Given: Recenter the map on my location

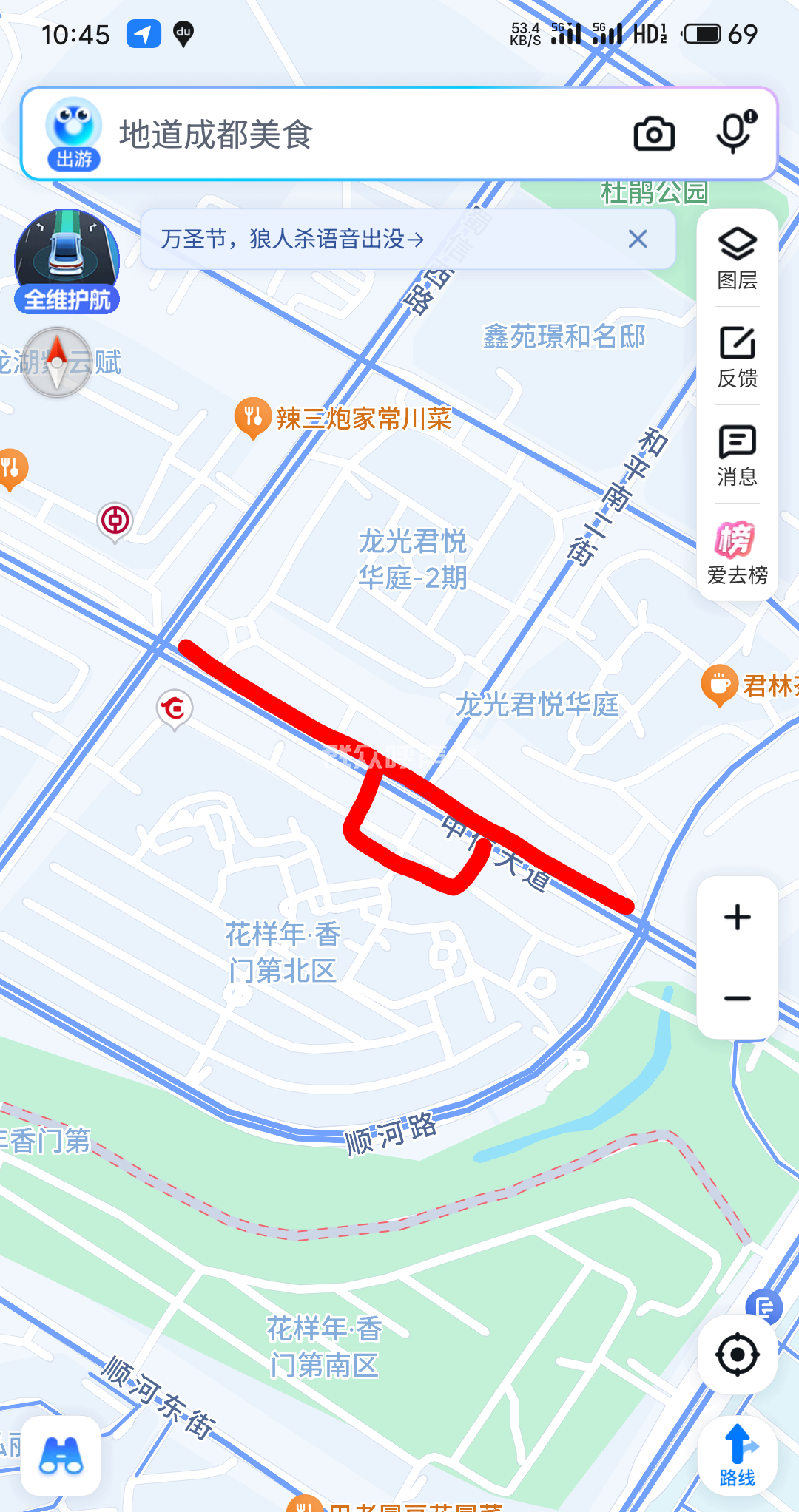Looking at the screenshot, I should [x=738, y=1355].
